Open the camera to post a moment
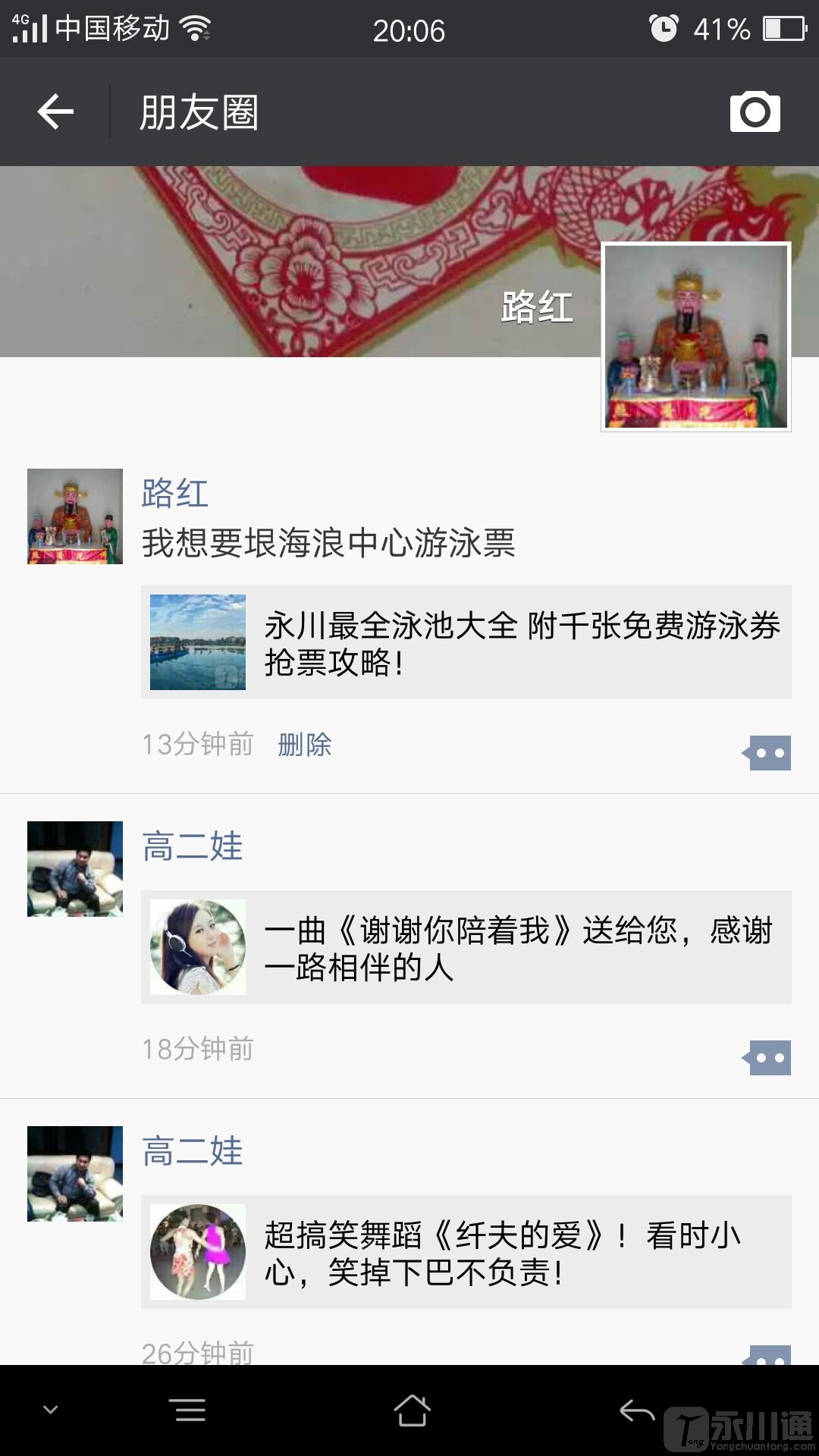Image resolution: width=819 pixels, height=1456 pixels. (755, 112)
